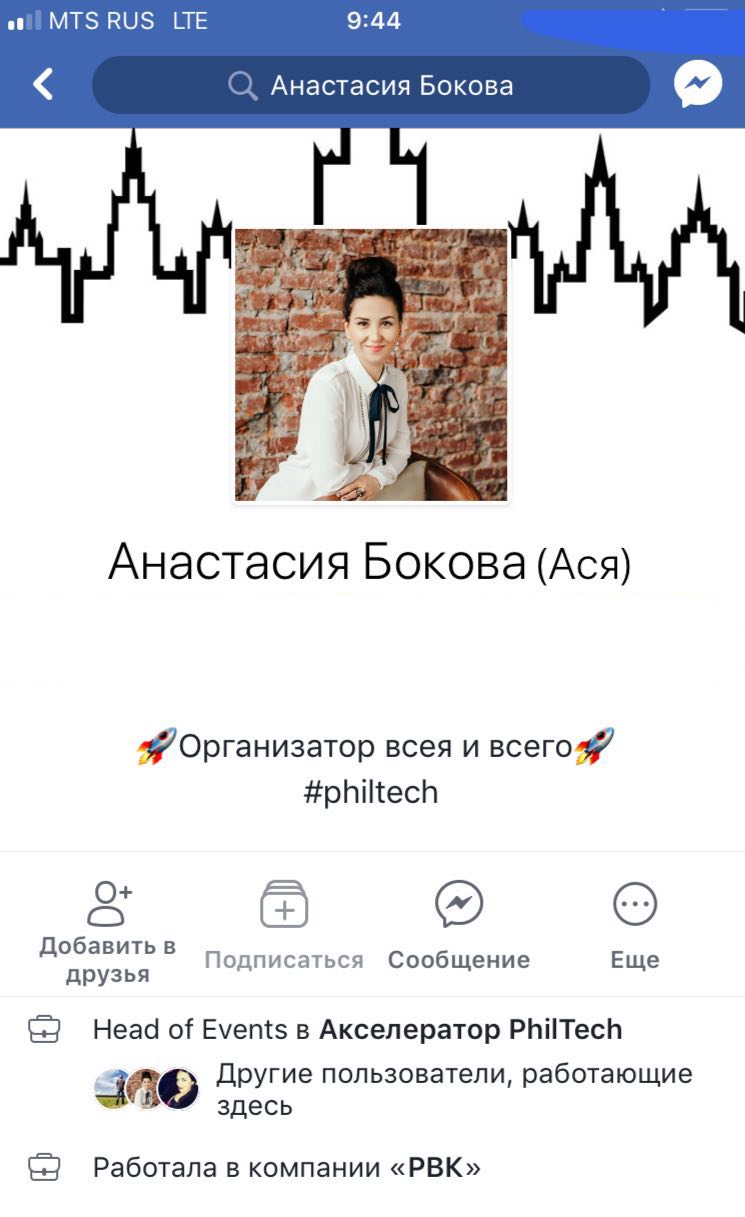Open the Акселератор PhilTech workplace link

point(471,1029)
